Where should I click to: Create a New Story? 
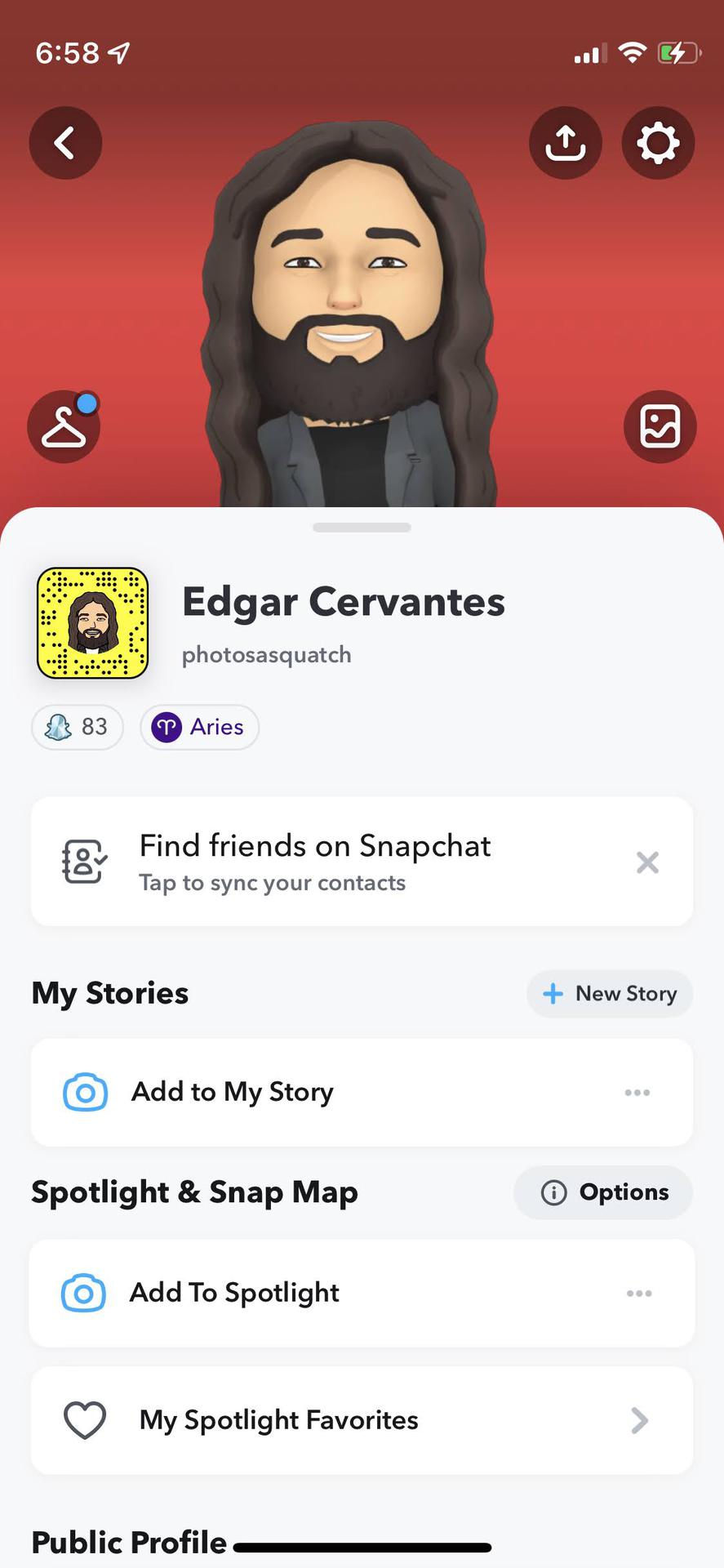pyautogui.click(x=610, y=994)
